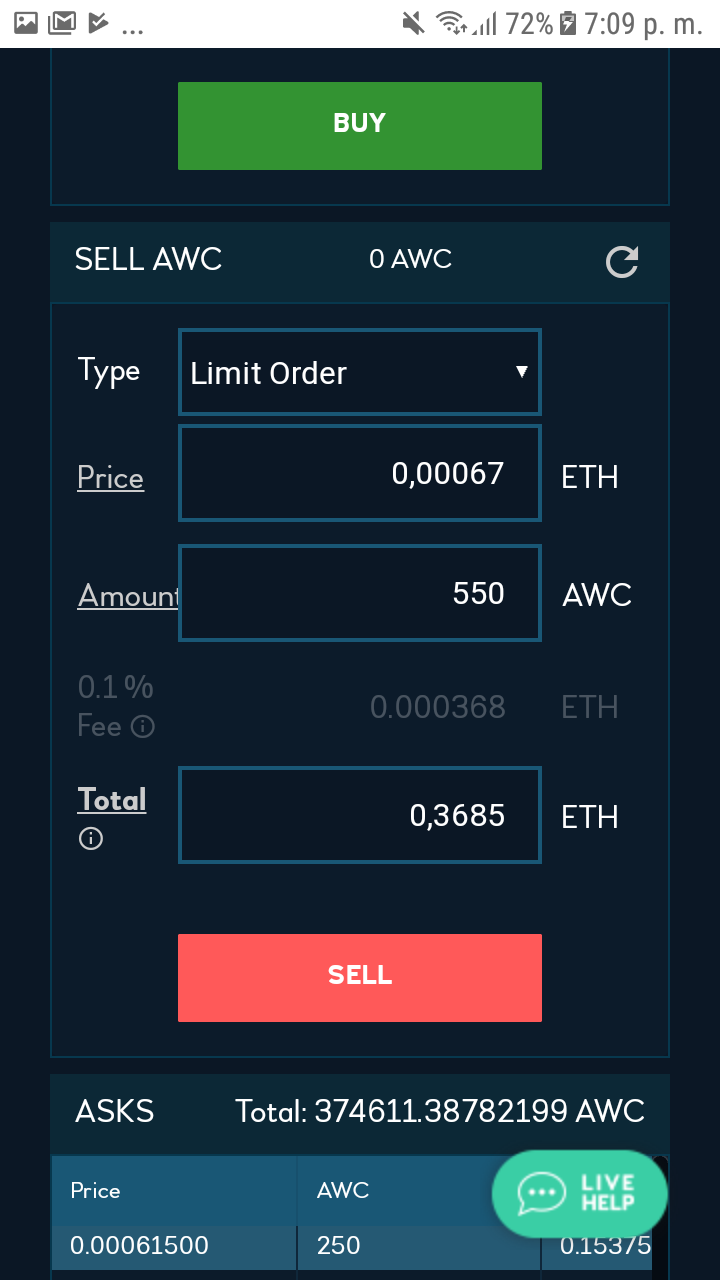Open the Limit Order type dropdown
The width and height of the screenshot is (720, 1280).
pyautogui.click(x=360, y=372)
